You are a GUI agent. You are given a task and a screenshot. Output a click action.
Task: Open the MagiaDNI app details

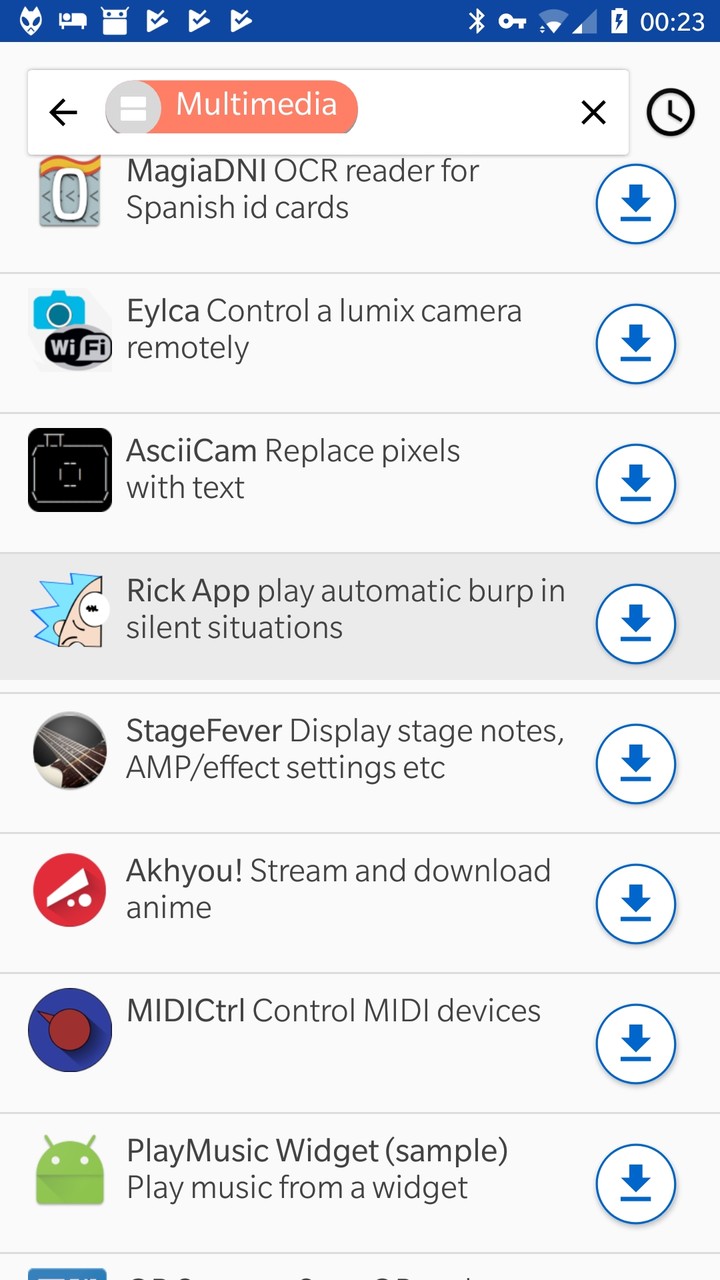pos(300,190)
